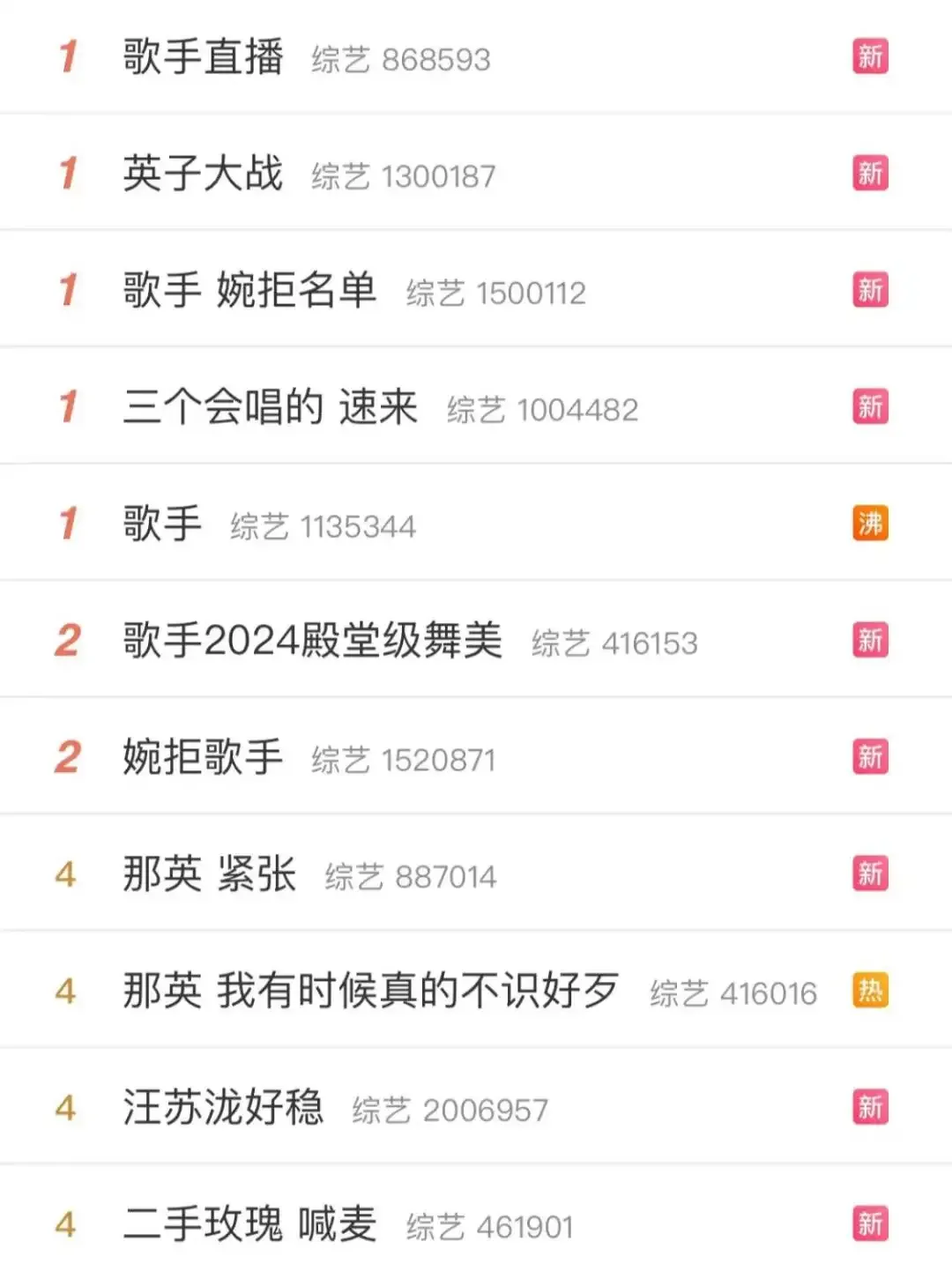
Task: Click the 新 badge on 歌手2024殿堂级舞美
Action: coord(871,641)
